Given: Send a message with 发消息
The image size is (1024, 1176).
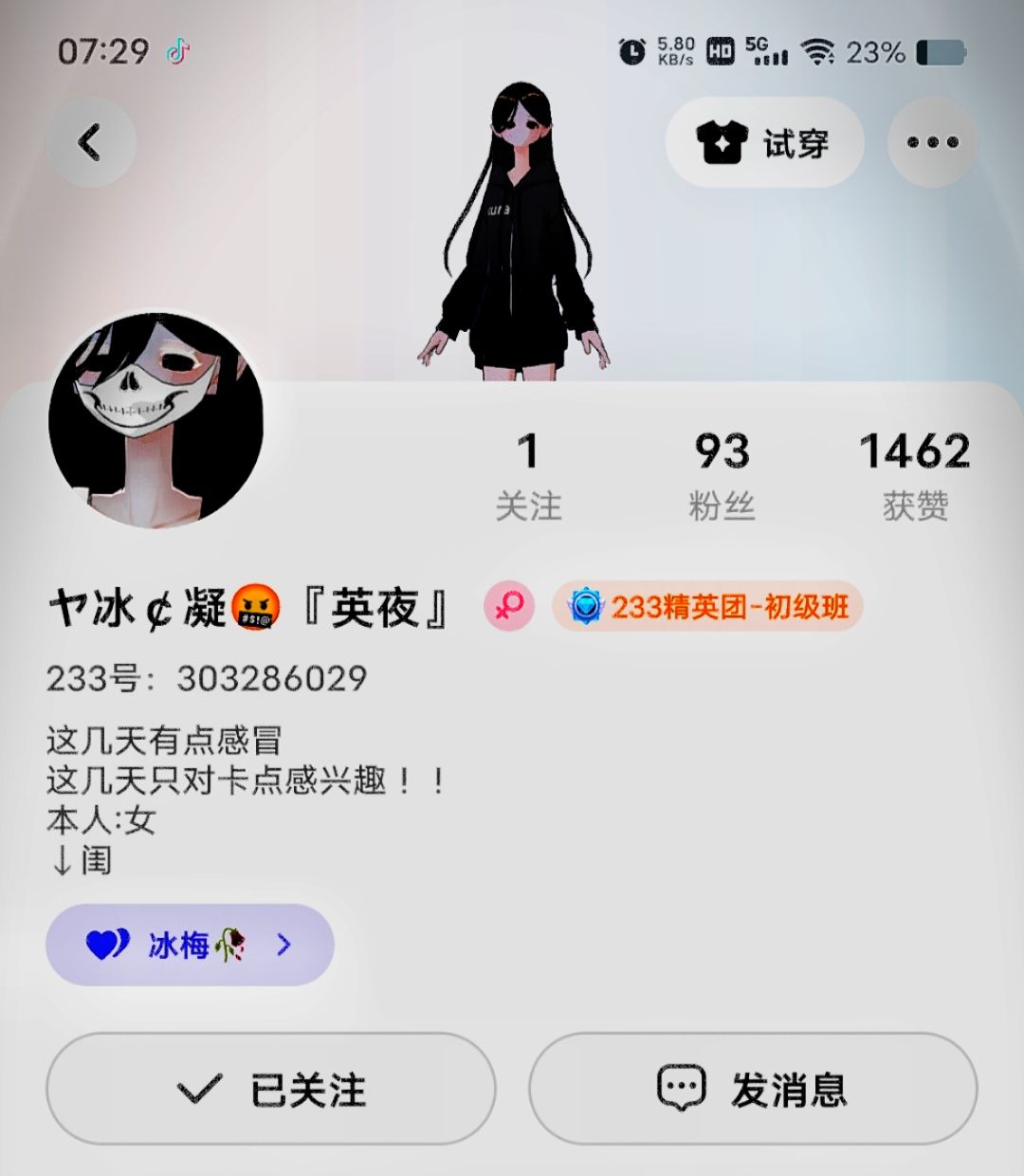Looking at the screenshot, I should (753, 1089).
